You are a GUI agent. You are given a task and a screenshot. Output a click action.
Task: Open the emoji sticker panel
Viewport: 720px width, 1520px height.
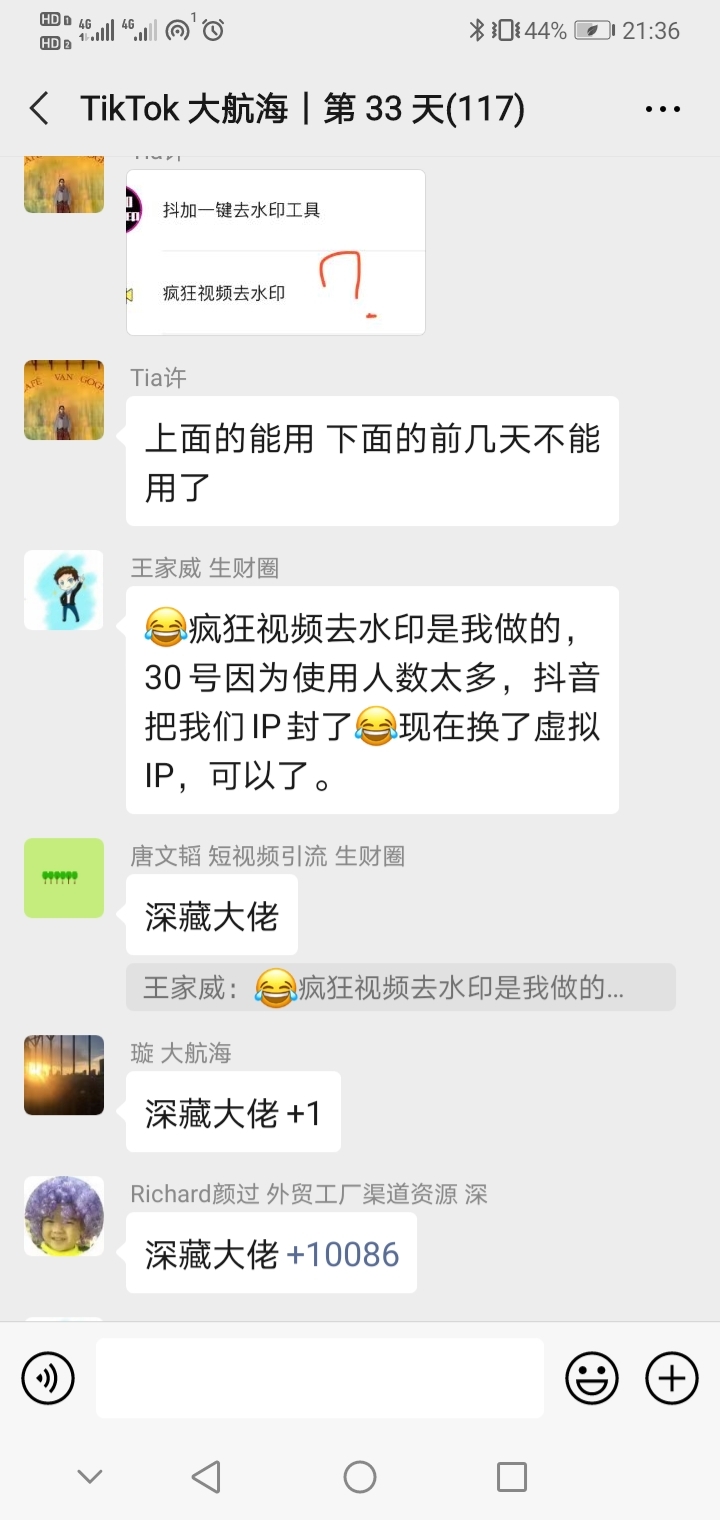(x=592, y=1379)
